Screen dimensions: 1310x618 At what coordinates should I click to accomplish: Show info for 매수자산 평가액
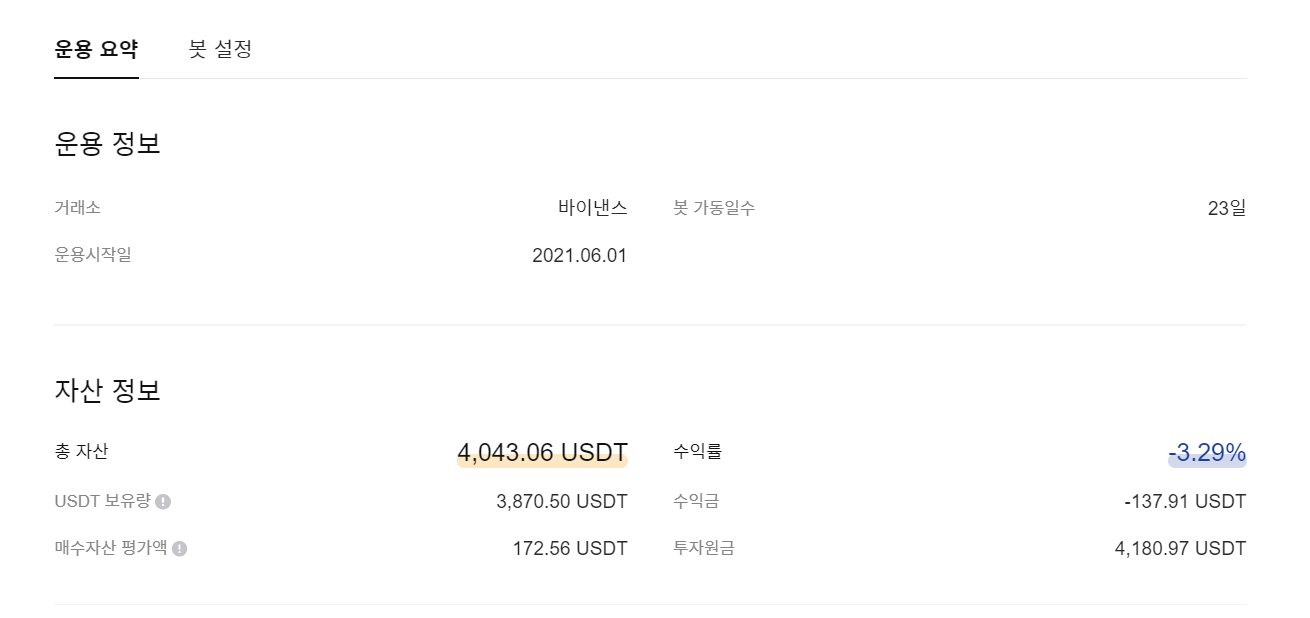(179, 549)
